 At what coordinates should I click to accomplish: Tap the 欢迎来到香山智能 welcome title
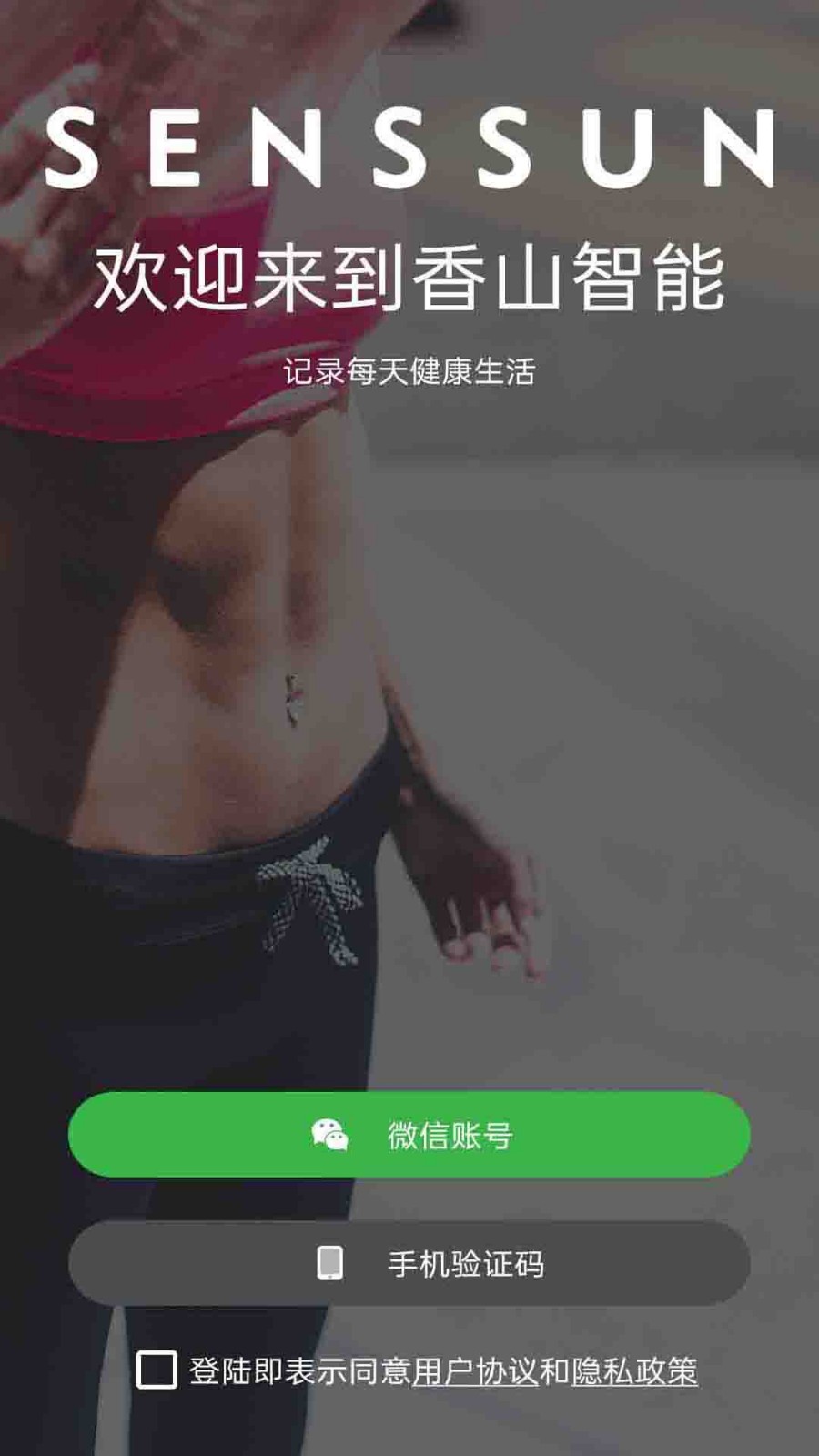tap(409, 278)
